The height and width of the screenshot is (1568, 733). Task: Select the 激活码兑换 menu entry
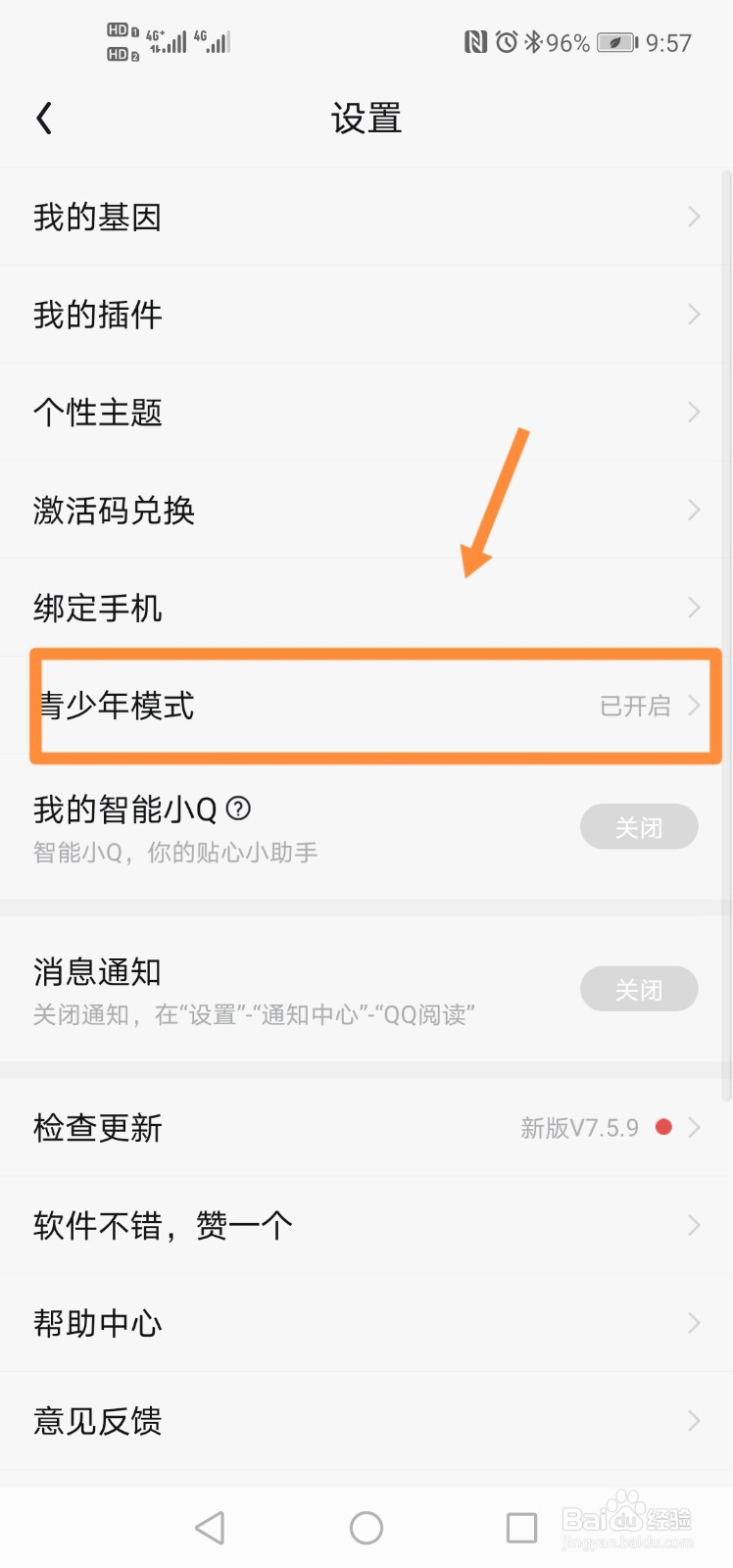(366, 510)
